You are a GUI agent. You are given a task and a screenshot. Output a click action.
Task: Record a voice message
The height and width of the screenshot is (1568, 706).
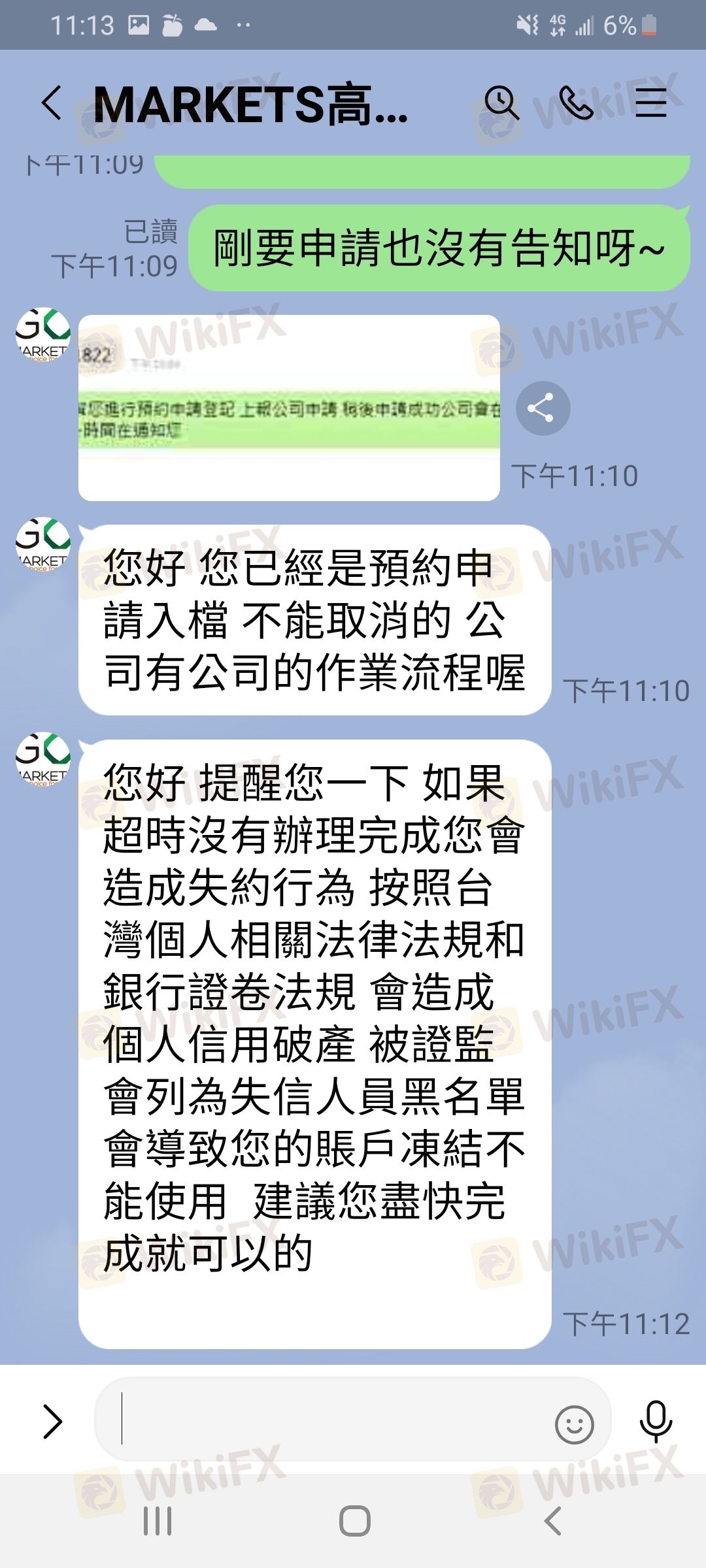point(656,1422)
